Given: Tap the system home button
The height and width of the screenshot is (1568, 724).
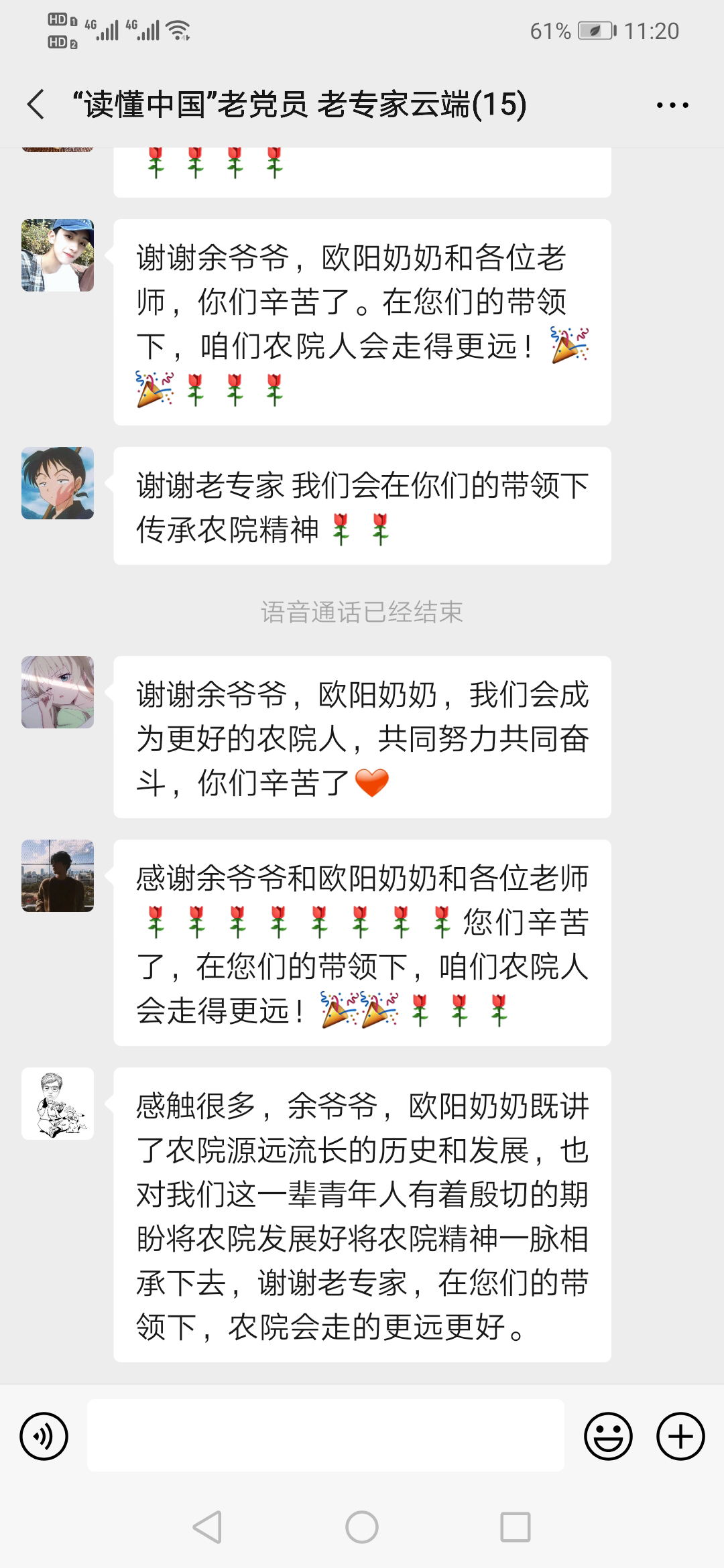Looking at the screenshot, I should pyautogui.click(x=362, y=1527).
